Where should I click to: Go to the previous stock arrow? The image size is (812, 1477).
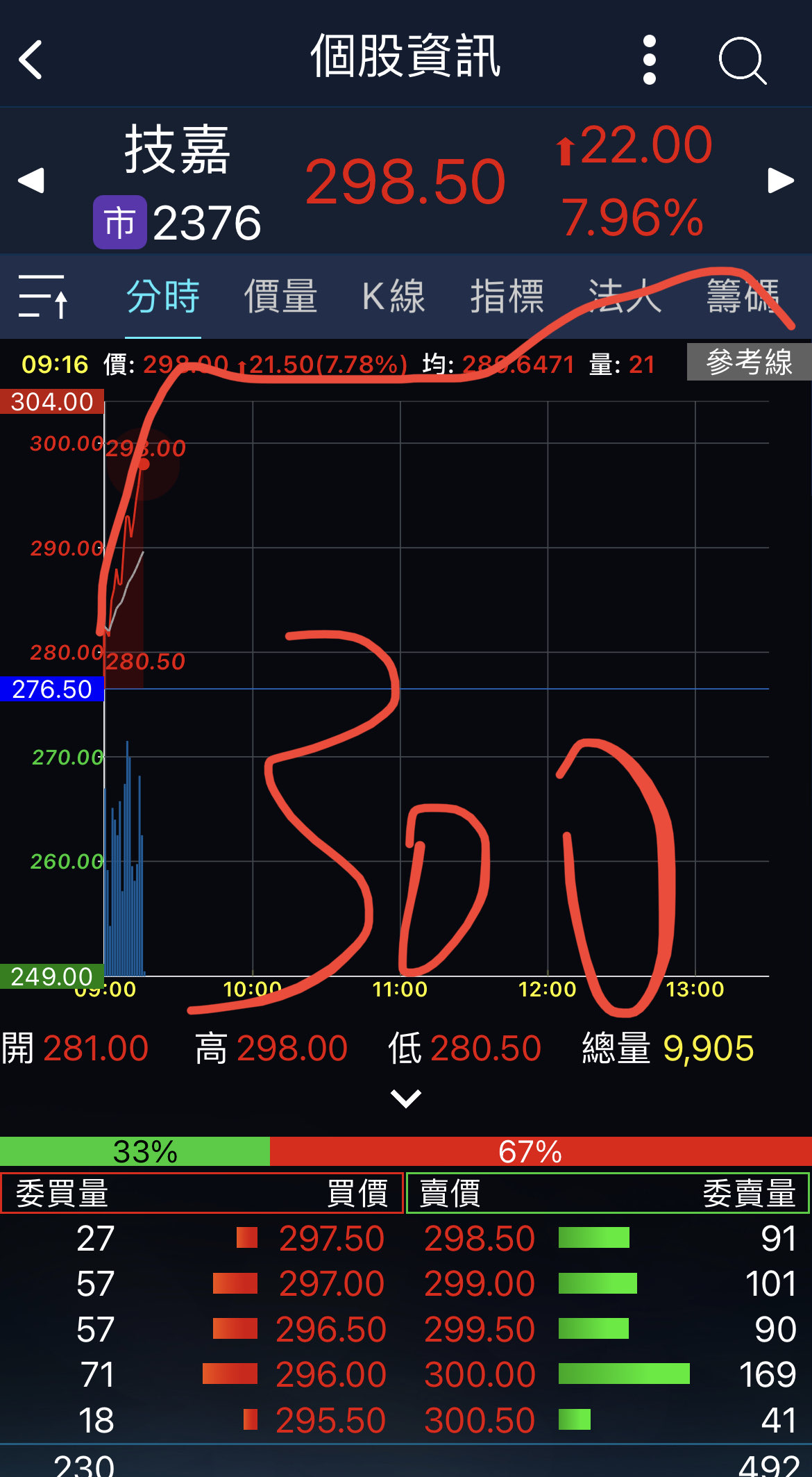[x=31, y=181]
